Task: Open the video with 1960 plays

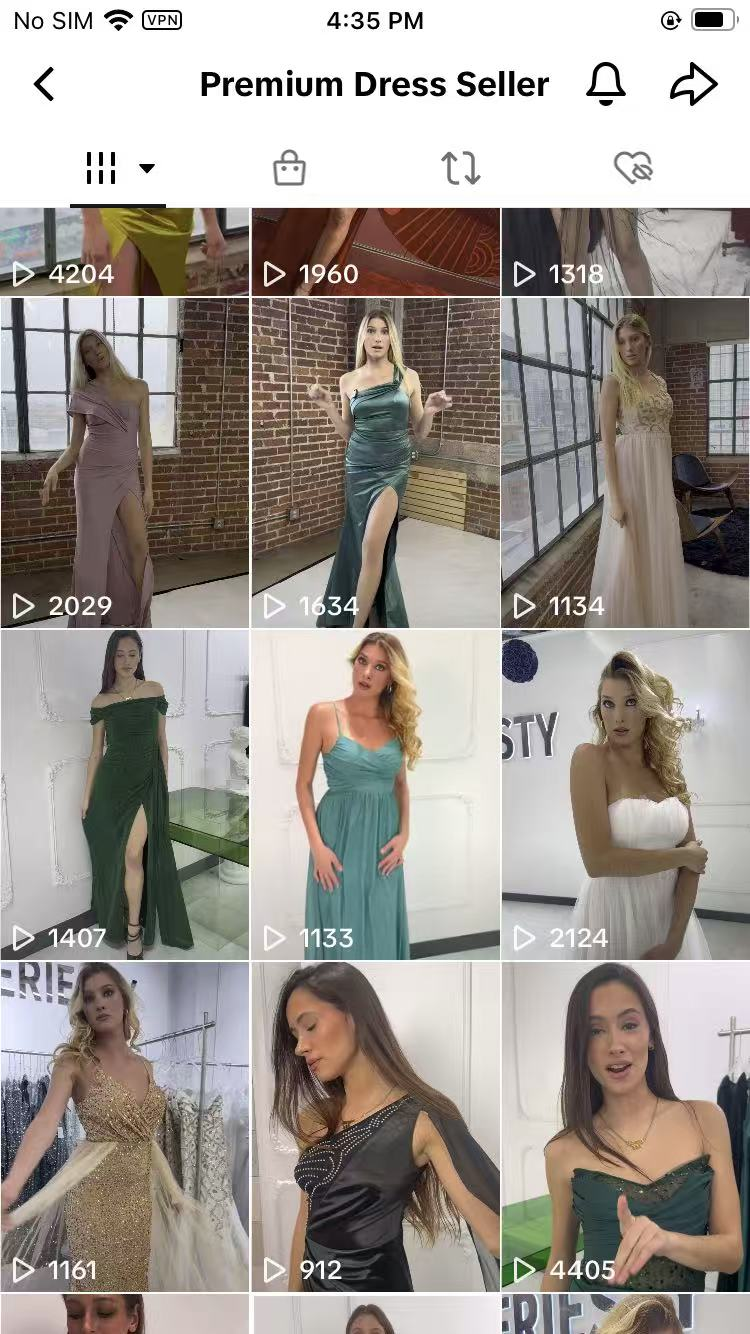Action: [375, 251]
